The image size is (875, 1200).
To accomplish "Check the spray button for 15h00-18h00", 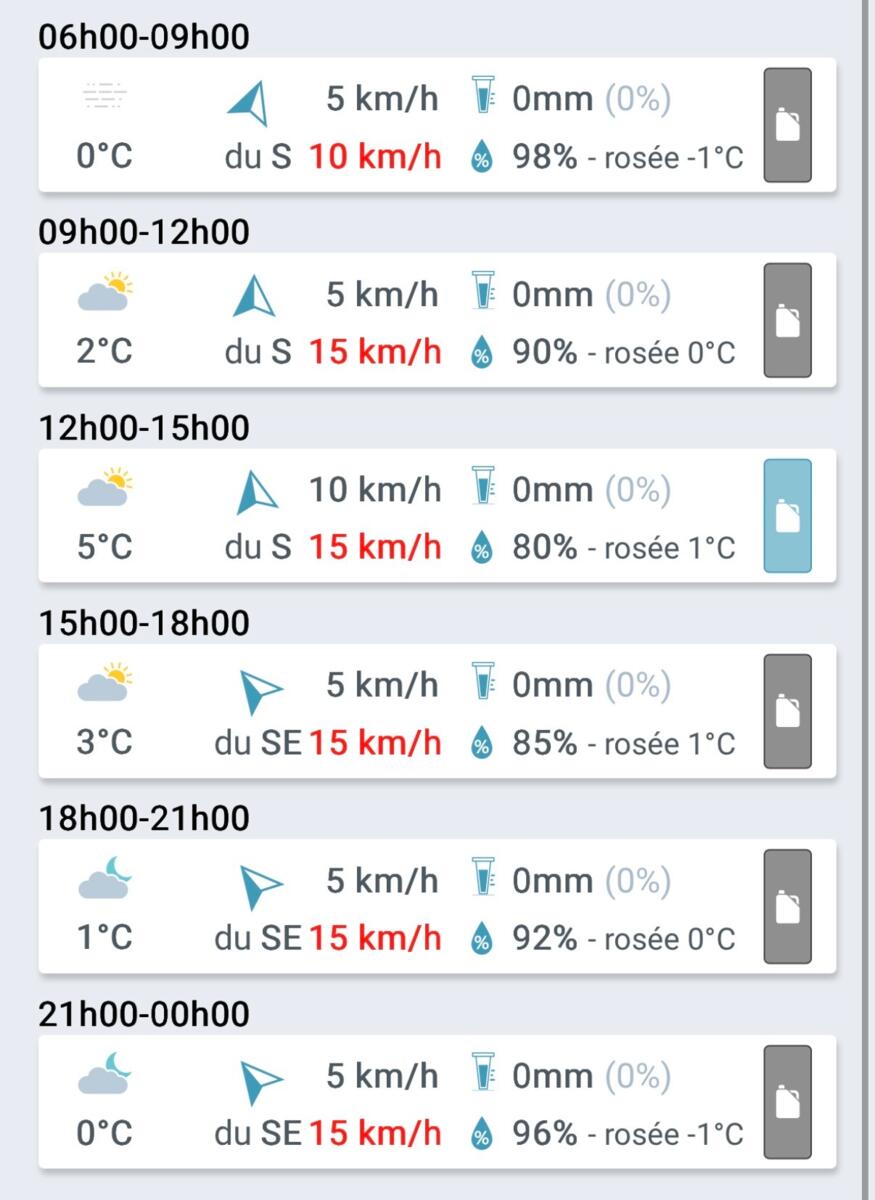I will pyautogui.click(x=787, y=711).
